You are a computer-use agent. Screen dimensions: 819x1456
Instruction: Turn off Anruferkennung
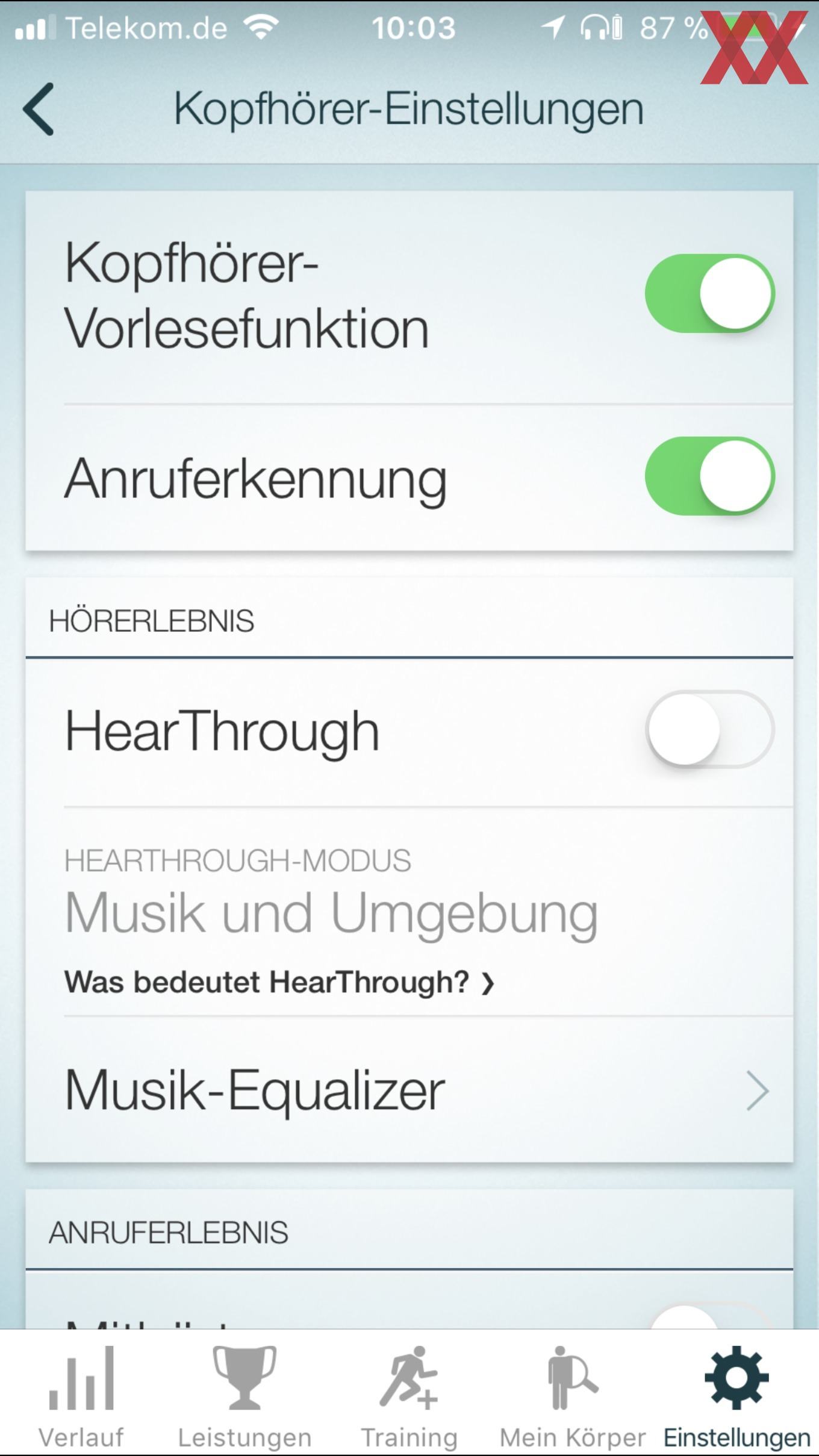coord(709,476)
